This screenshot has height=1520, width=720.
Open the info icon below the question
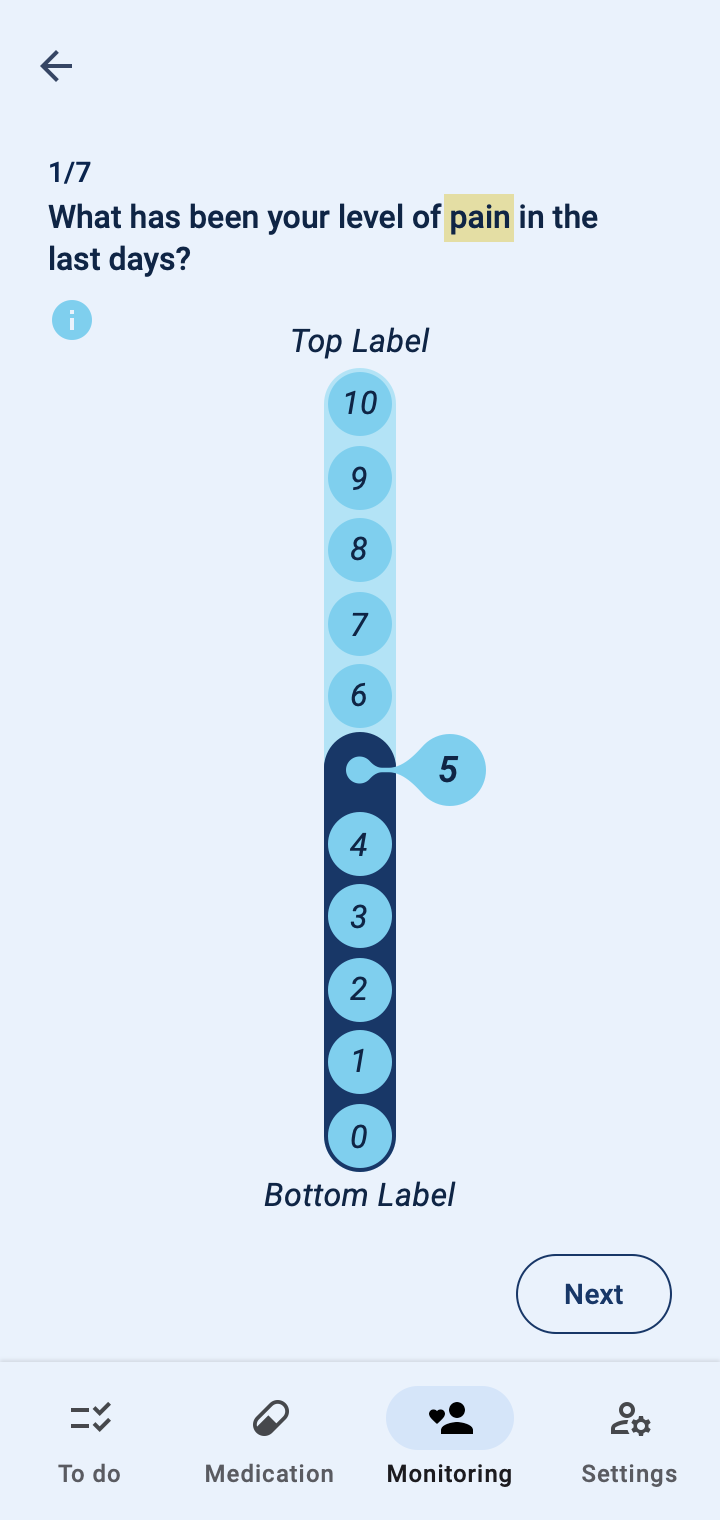click(72, 321)
